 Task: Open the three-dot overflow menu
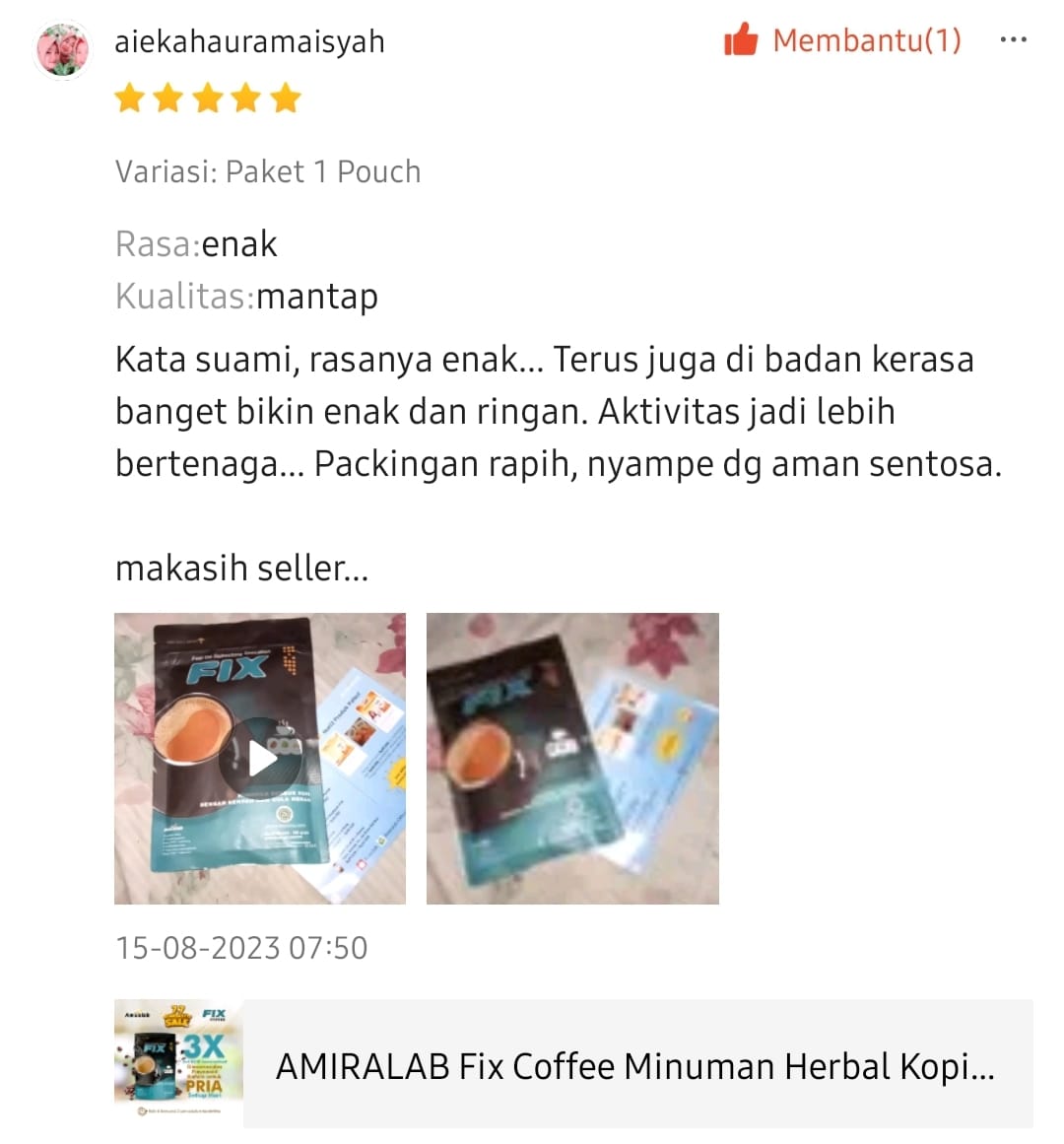coord(1012,41)
